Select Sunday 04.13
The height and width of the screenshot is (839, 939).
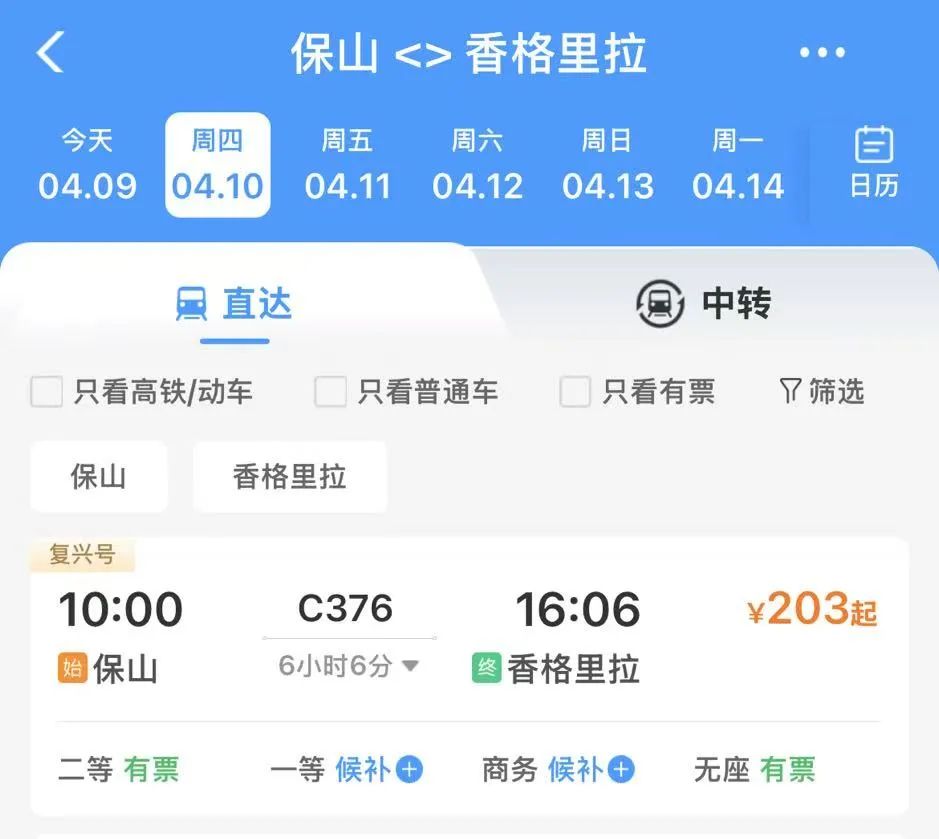click(607, 165)
